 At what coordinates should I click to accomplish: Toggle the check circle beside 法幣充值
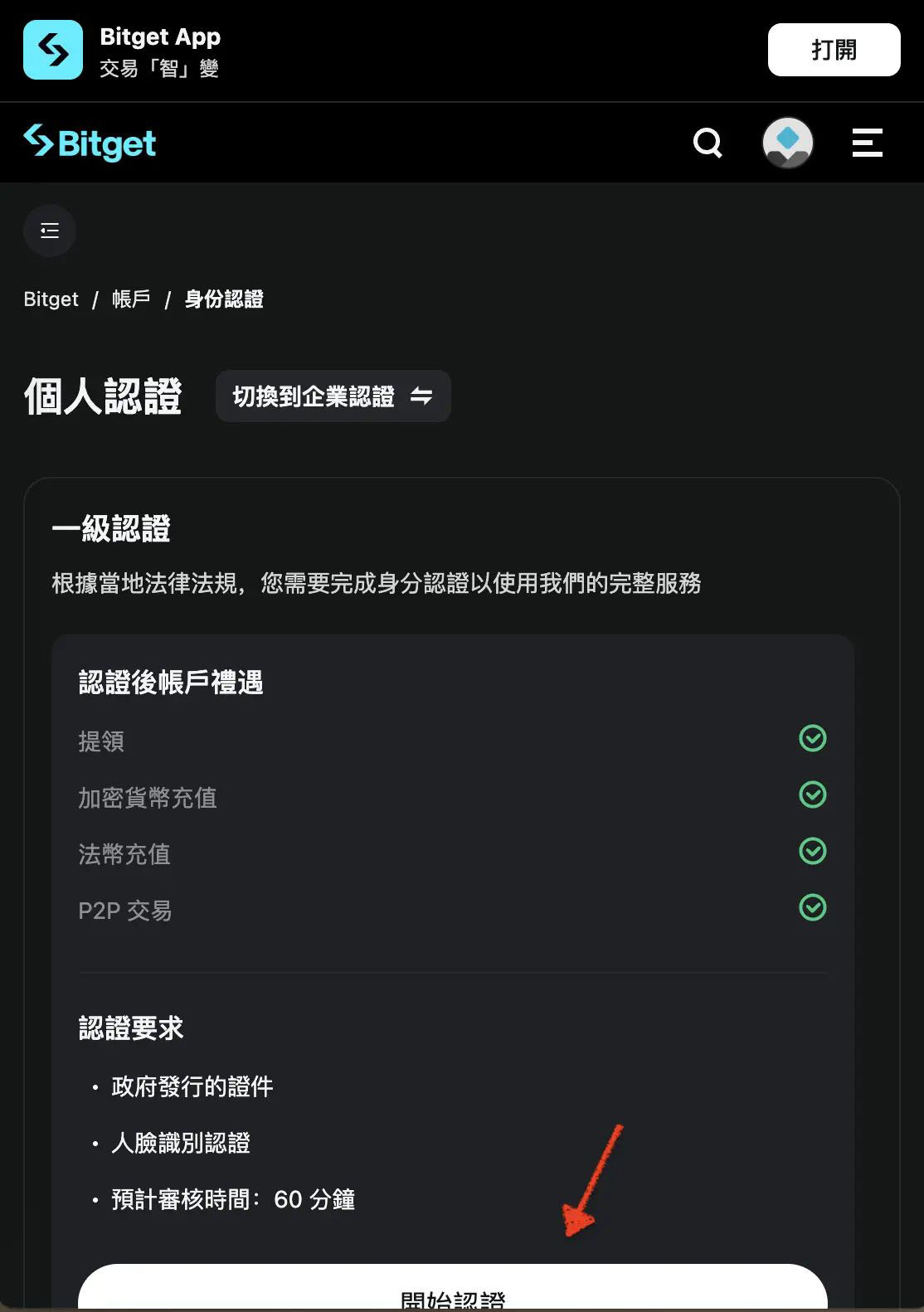[x=813, y=852]
